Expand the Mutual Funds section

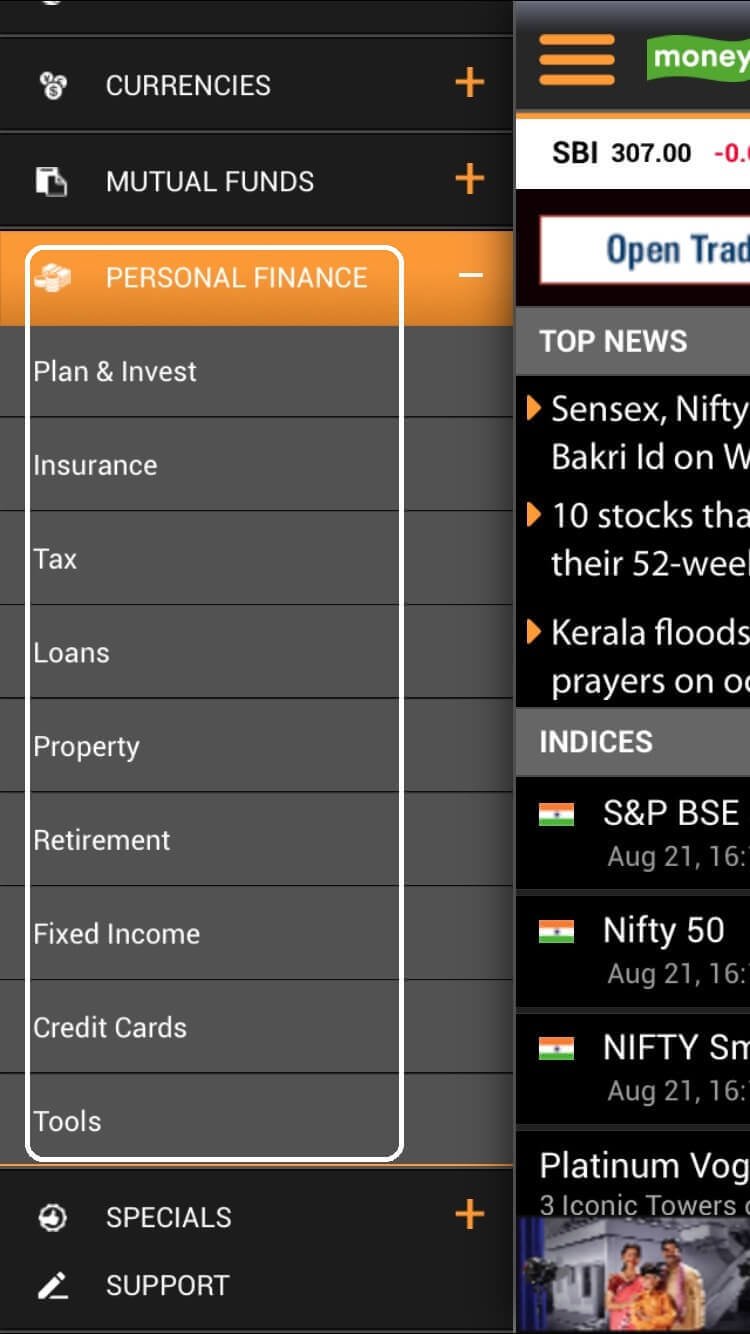click(469, 179)
